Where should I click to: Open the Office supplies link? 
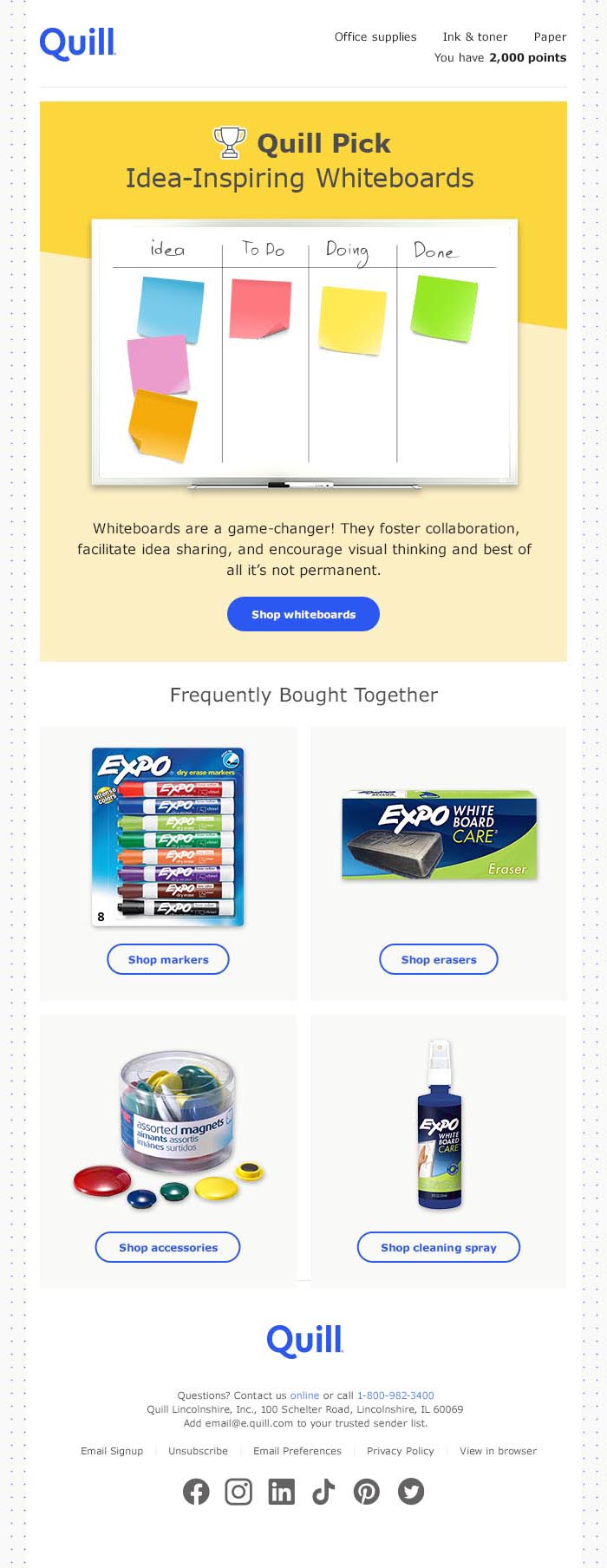pyautogui.click(x=375, y=36)
